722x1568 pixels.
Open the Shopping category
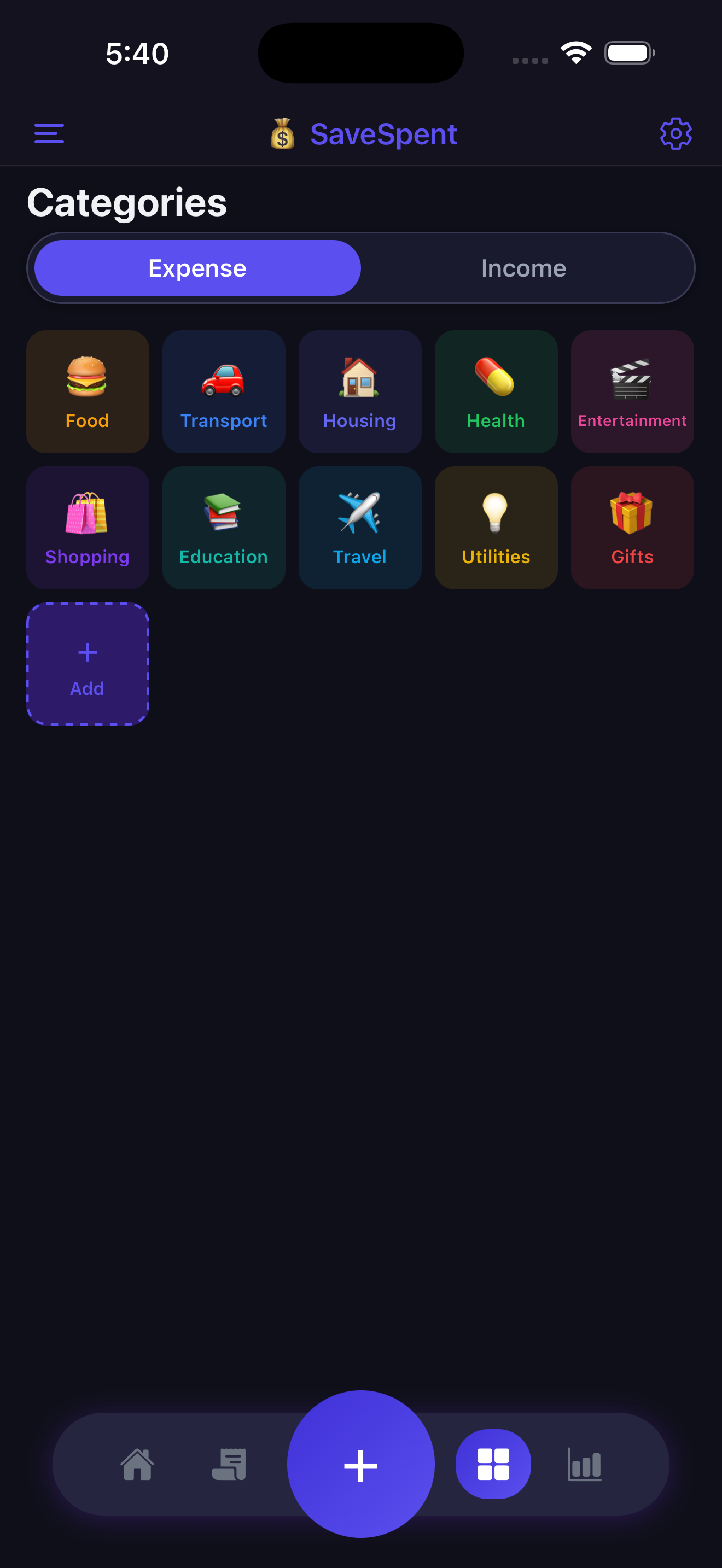coord(87,527)
